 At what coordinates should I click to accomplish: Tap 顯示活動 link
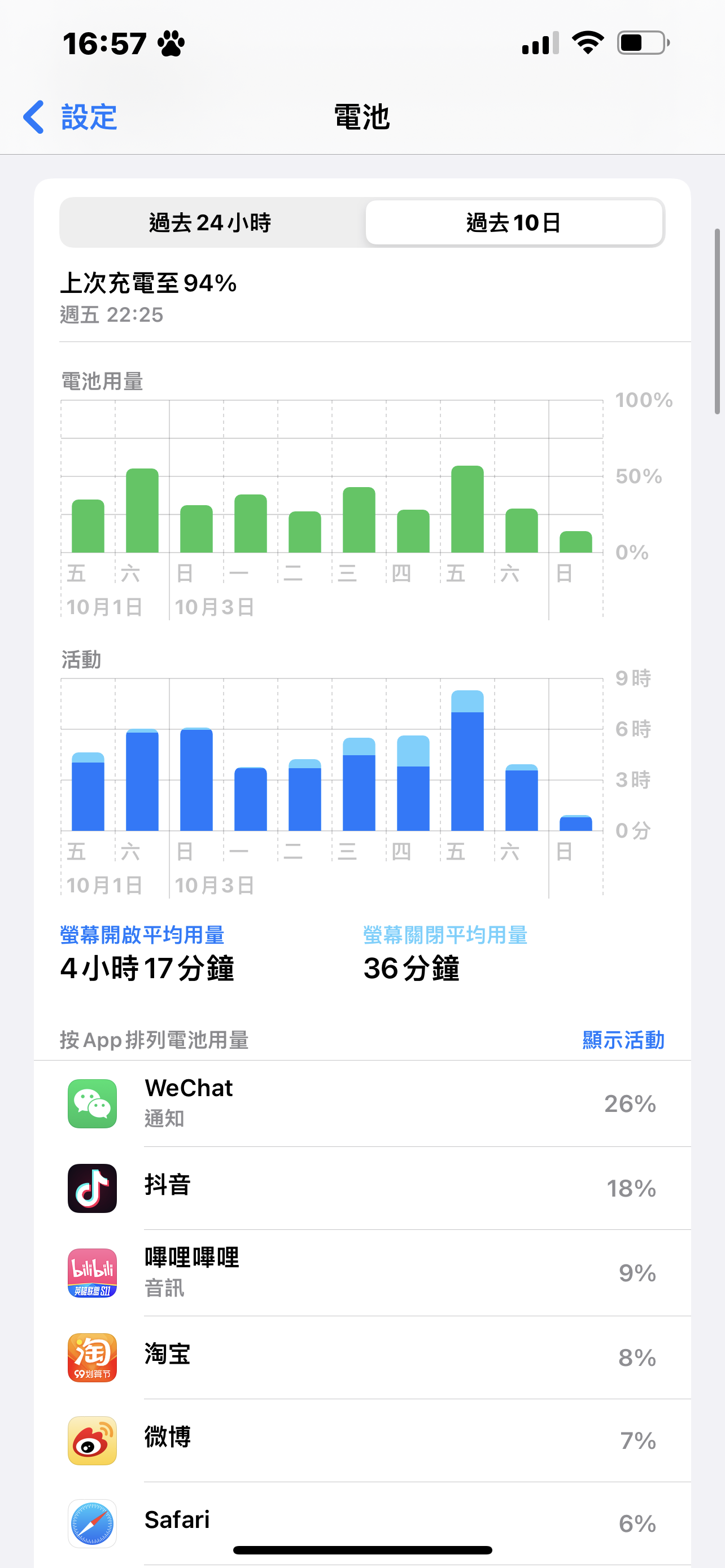pyautogui.click(x=623, y=1040)
